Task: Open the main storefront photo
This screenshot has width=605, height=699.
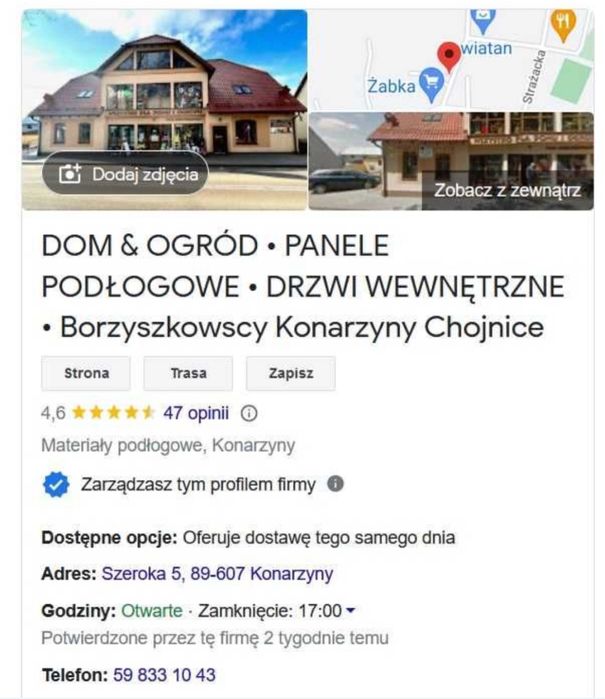Action: 165,90
